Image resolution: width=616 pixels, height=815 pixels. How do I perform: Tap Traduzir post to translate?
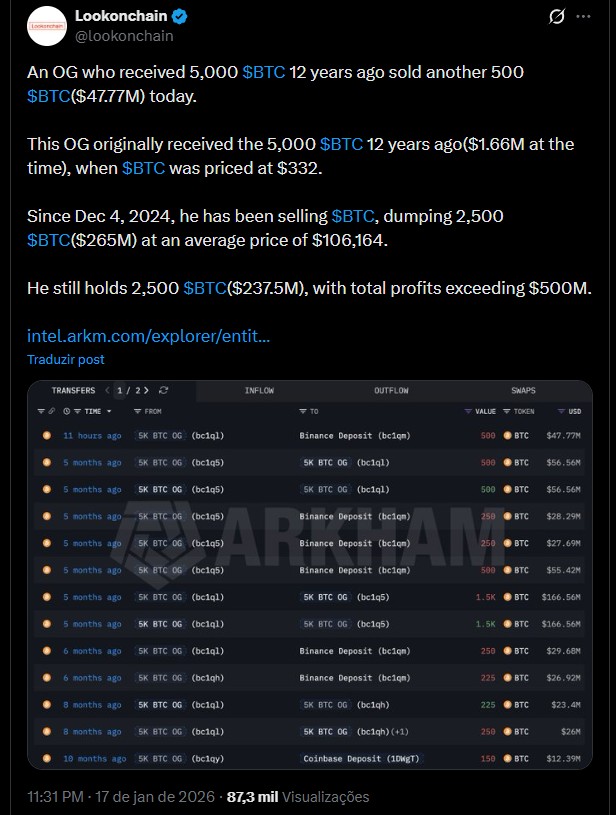coord(66,359)
